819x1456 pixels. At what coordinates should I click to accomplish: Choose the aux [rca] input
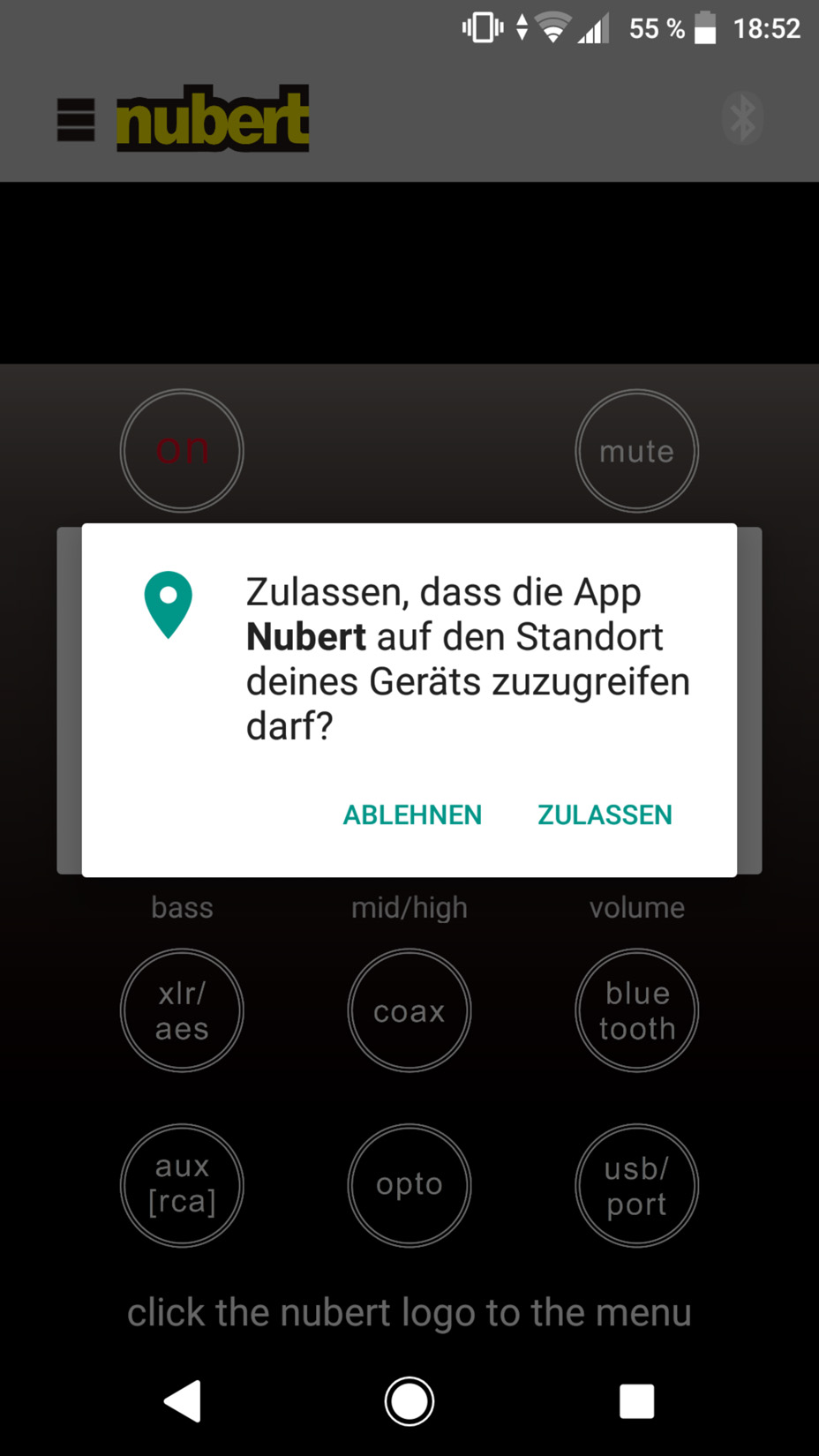182,1185
